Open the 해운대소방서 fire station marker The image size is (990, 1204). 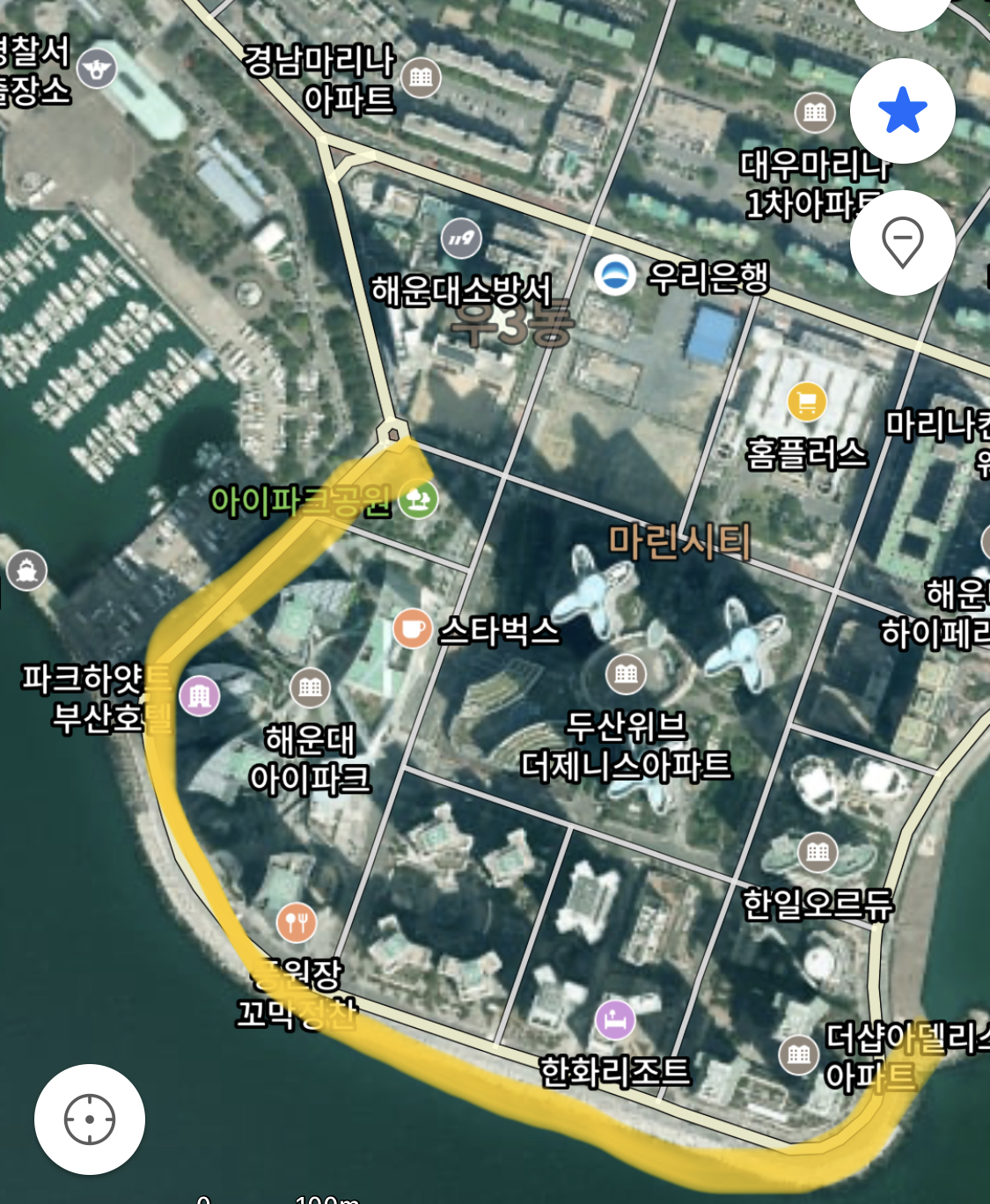pos(461,238)
